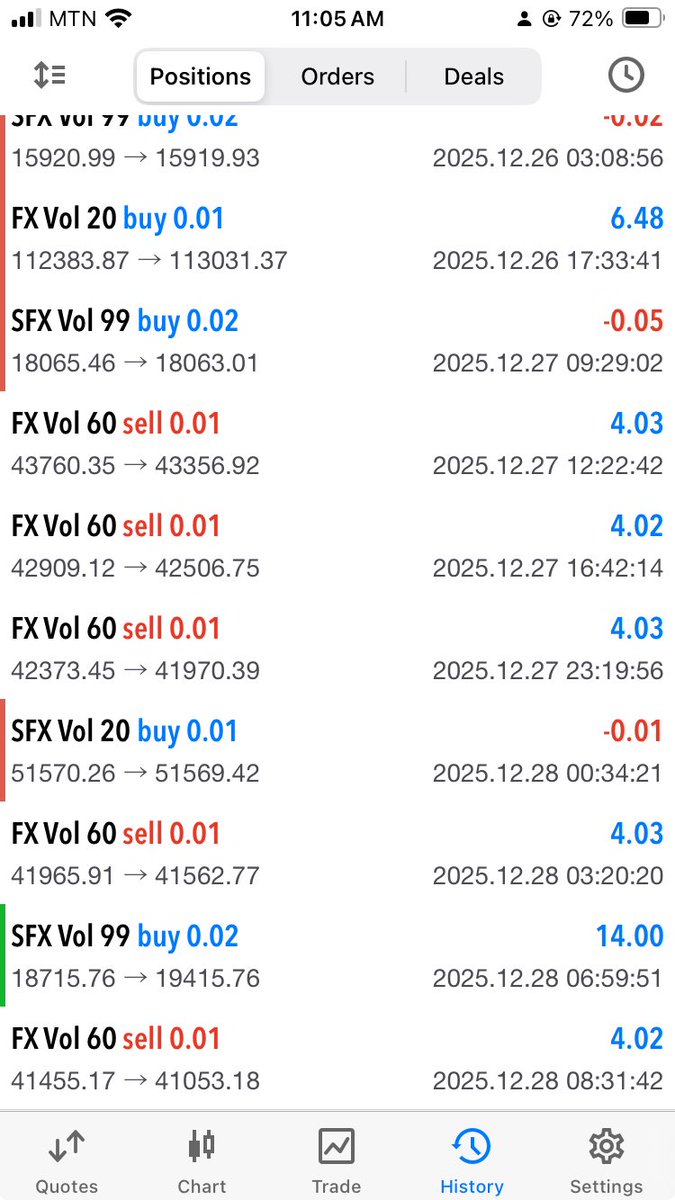Open FX Vol 60 sell closed at 23:19:56

coord(337,649)
